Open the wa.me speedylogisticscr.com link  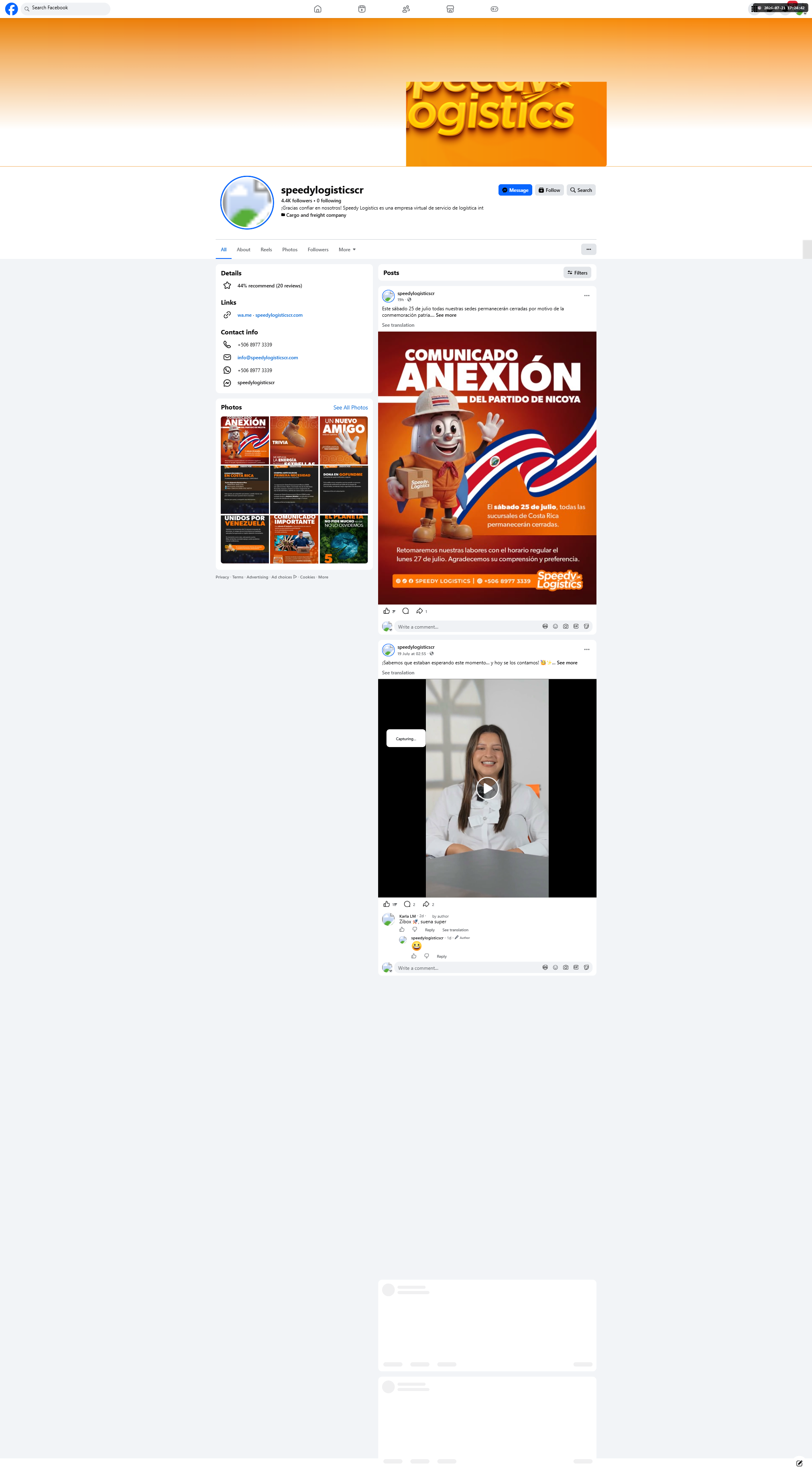(270, 315)
